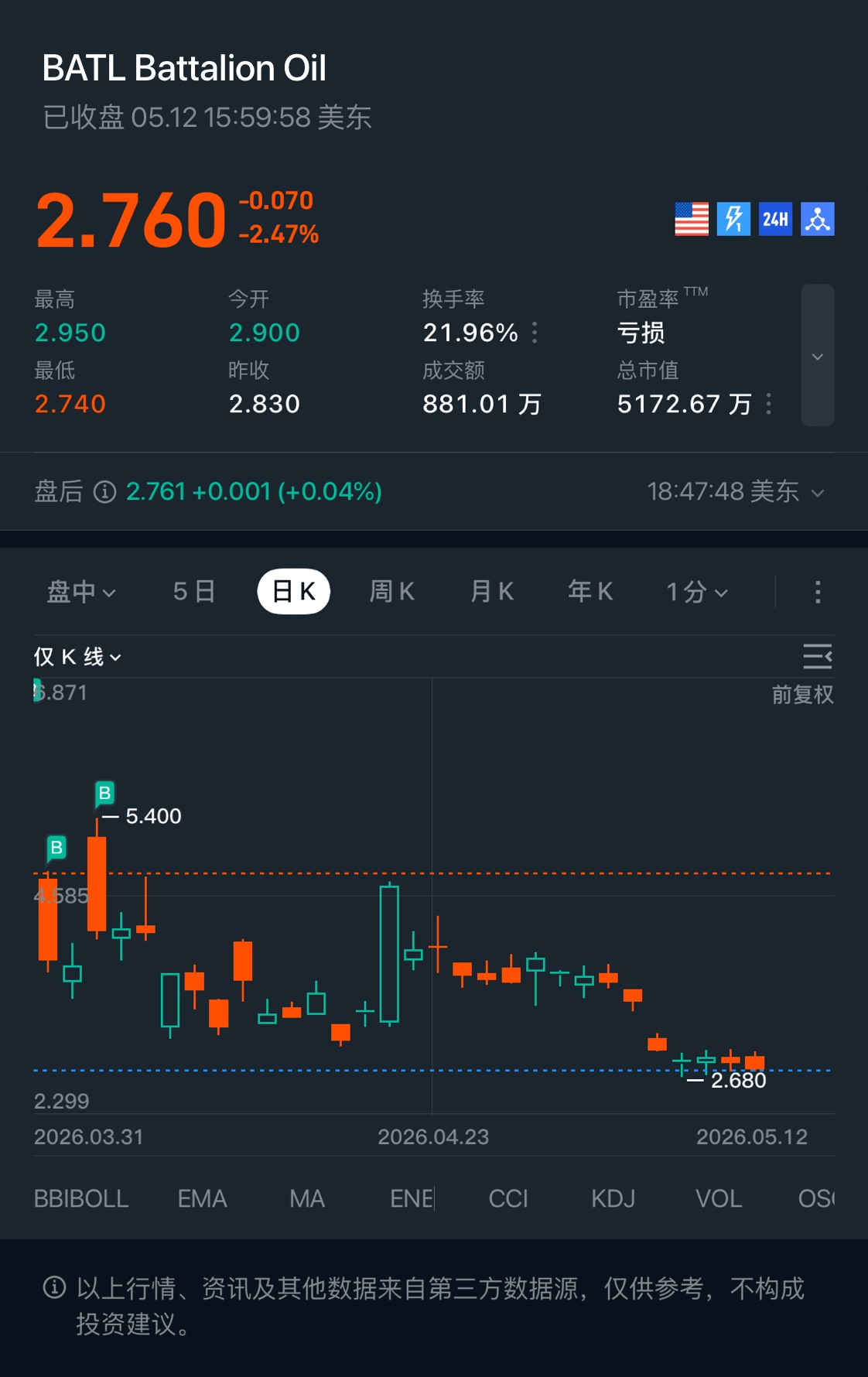Switch to 周K weekly chart
Viewport: 868px width, 1377px height.
pos(392,592)
